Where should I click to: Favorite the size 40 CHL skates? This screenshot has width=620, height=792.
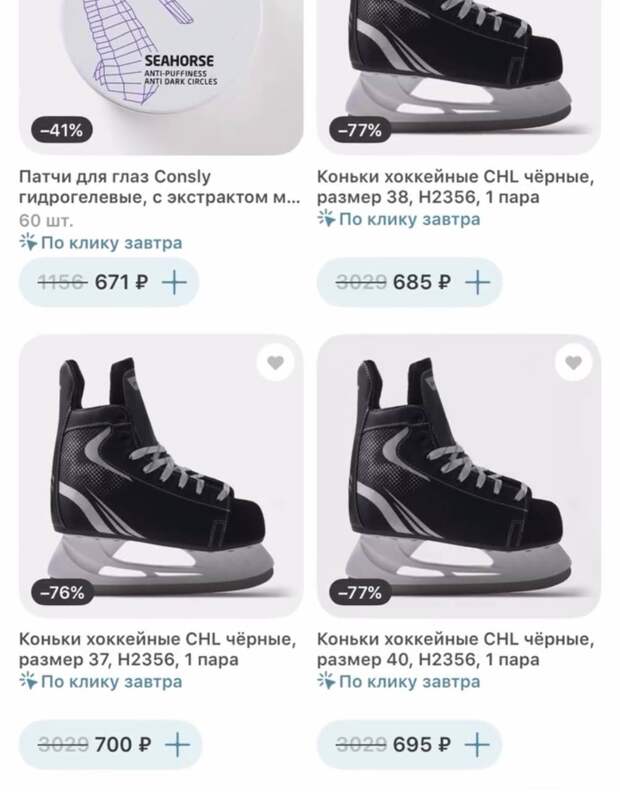pyautogui.click(x=573, y=363)
